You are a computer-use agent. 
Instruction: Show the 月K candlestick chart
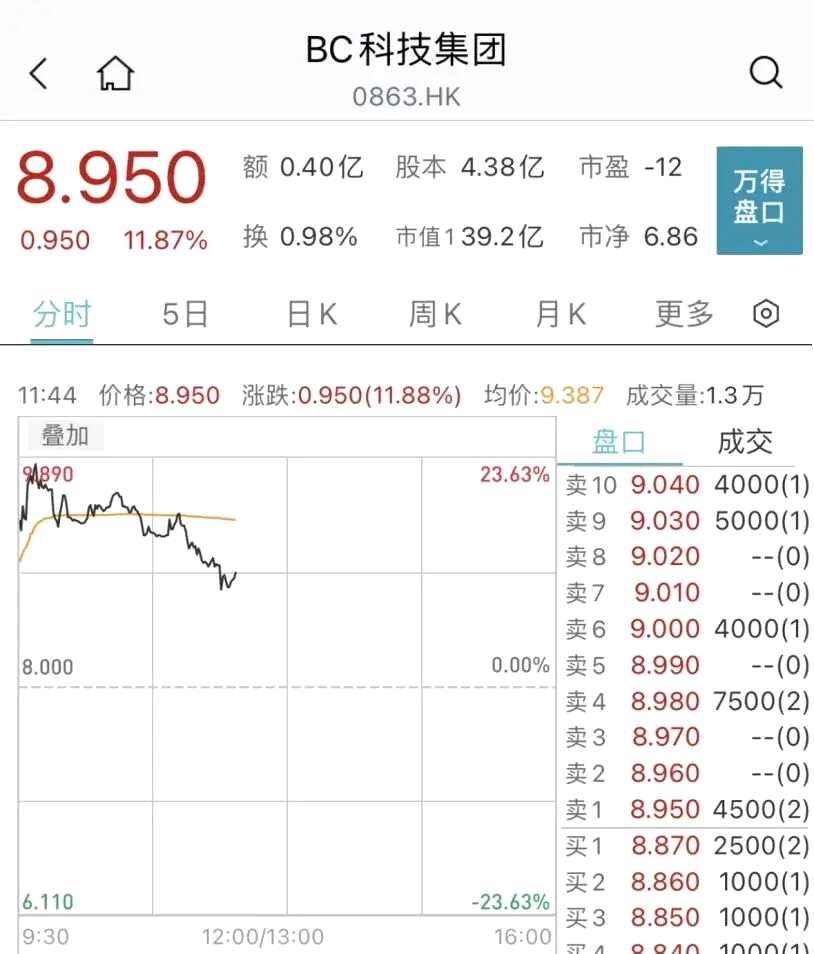point(560,314)
